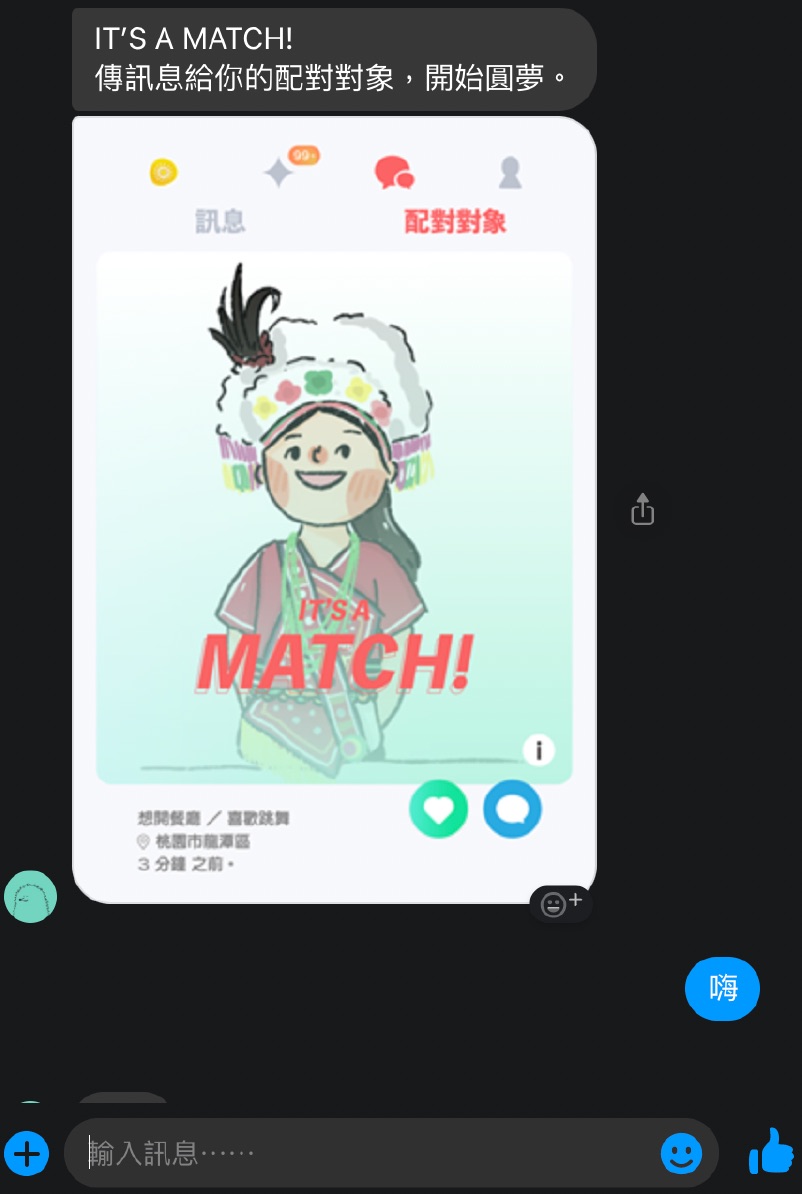Open the IT'S A MATCH image message
Screen dimensions: 802x1194
334,510
